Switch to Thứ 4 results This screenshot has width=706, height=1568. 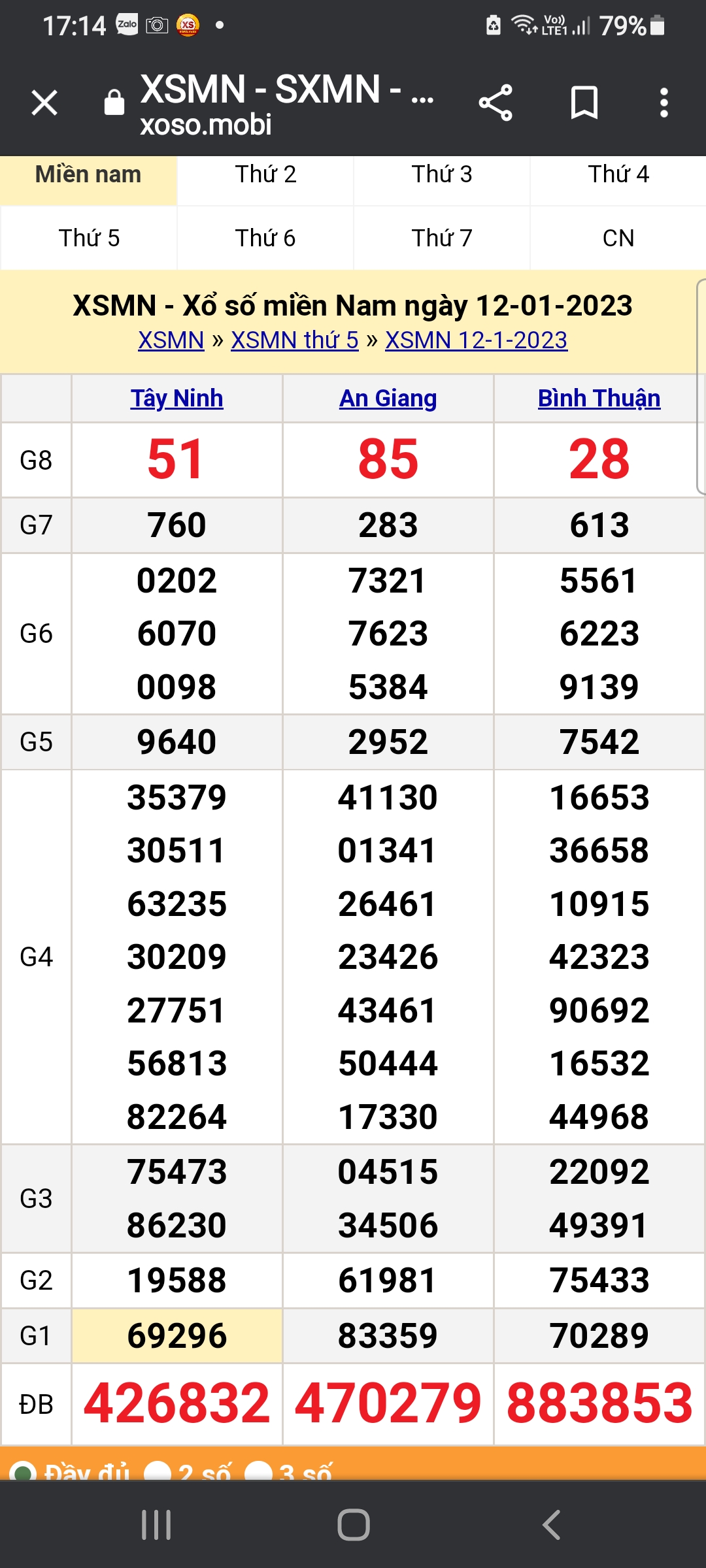click(x=618, y=175)
